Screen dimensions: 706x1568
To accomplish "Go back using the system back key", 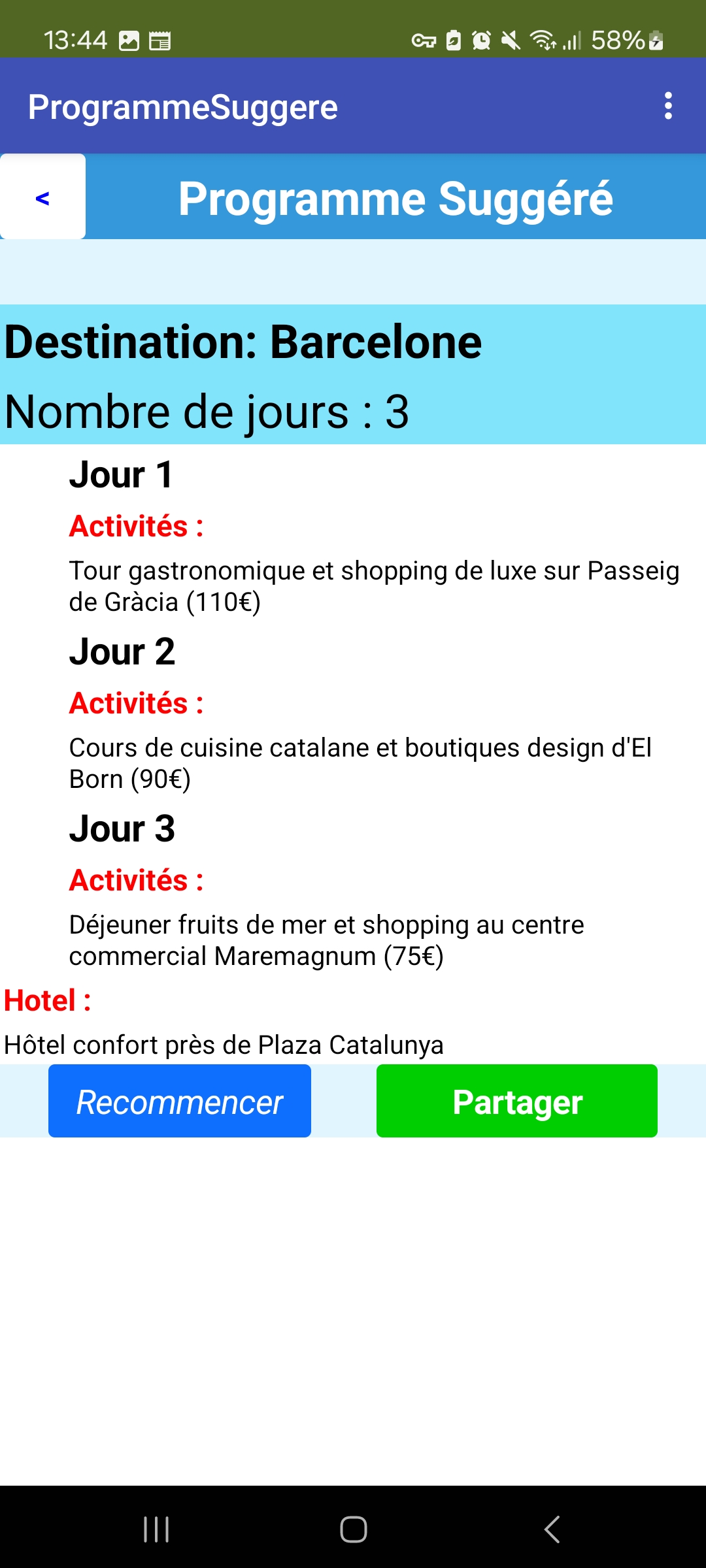I will [552, 1529].
